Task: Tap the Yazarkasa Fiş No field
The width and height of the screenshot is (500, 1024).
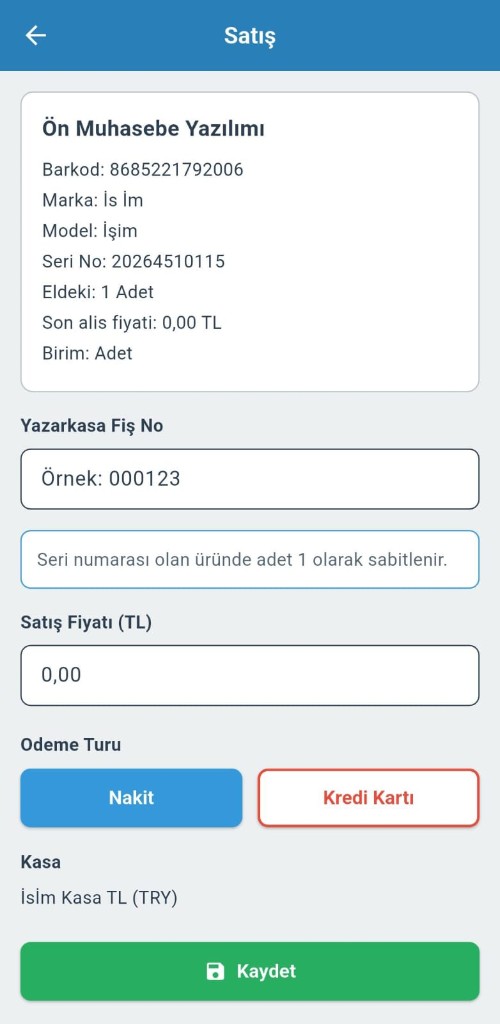Action: coord(250,479)
